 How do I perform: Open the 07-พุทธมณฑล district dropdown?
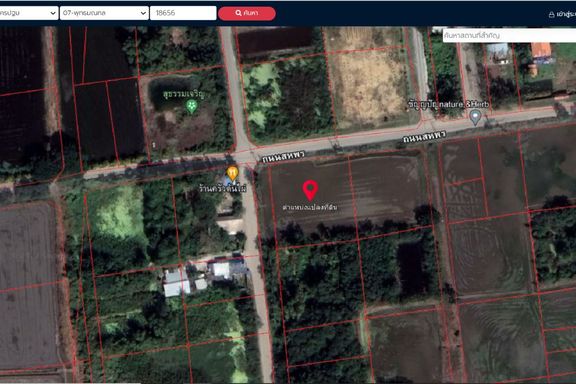pyautogui.click(x=104, y=13)
